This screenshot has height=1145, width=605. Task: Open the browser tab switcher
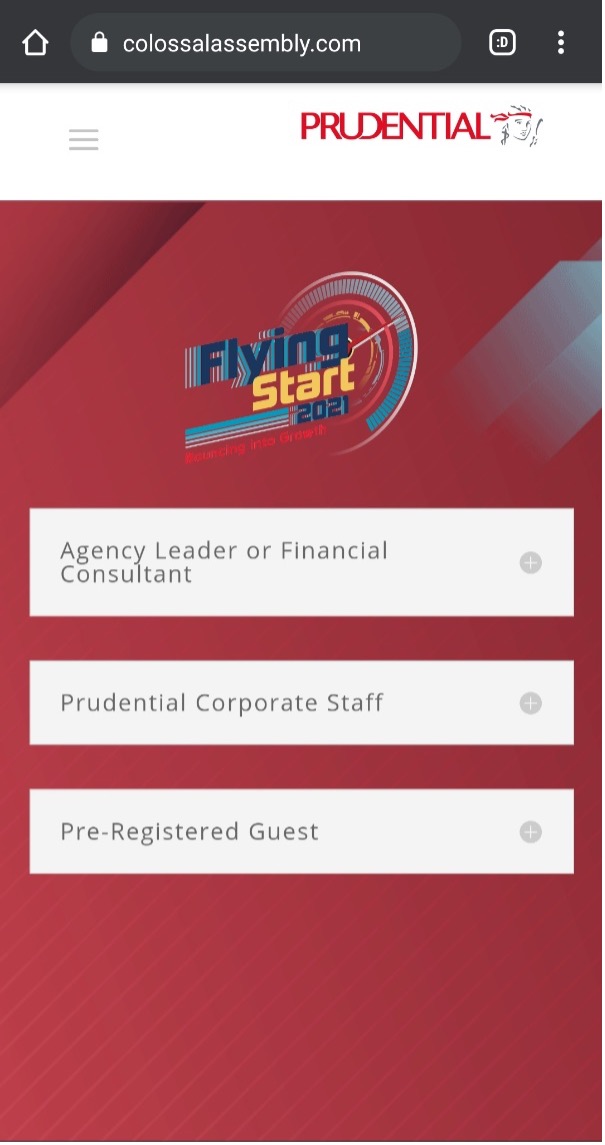pyautogui.click(x=502, y=43)
